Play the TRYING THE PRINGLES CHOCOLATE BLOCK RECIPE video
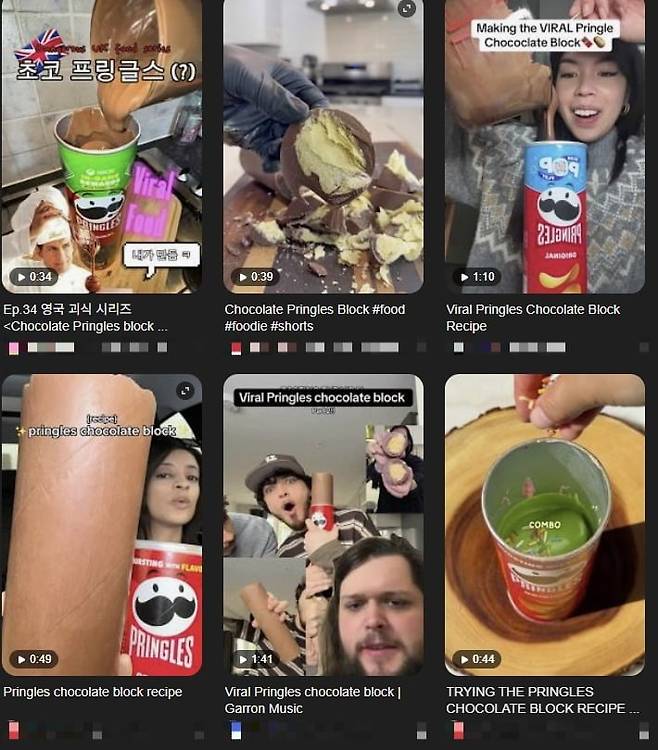 coord(544,525)
